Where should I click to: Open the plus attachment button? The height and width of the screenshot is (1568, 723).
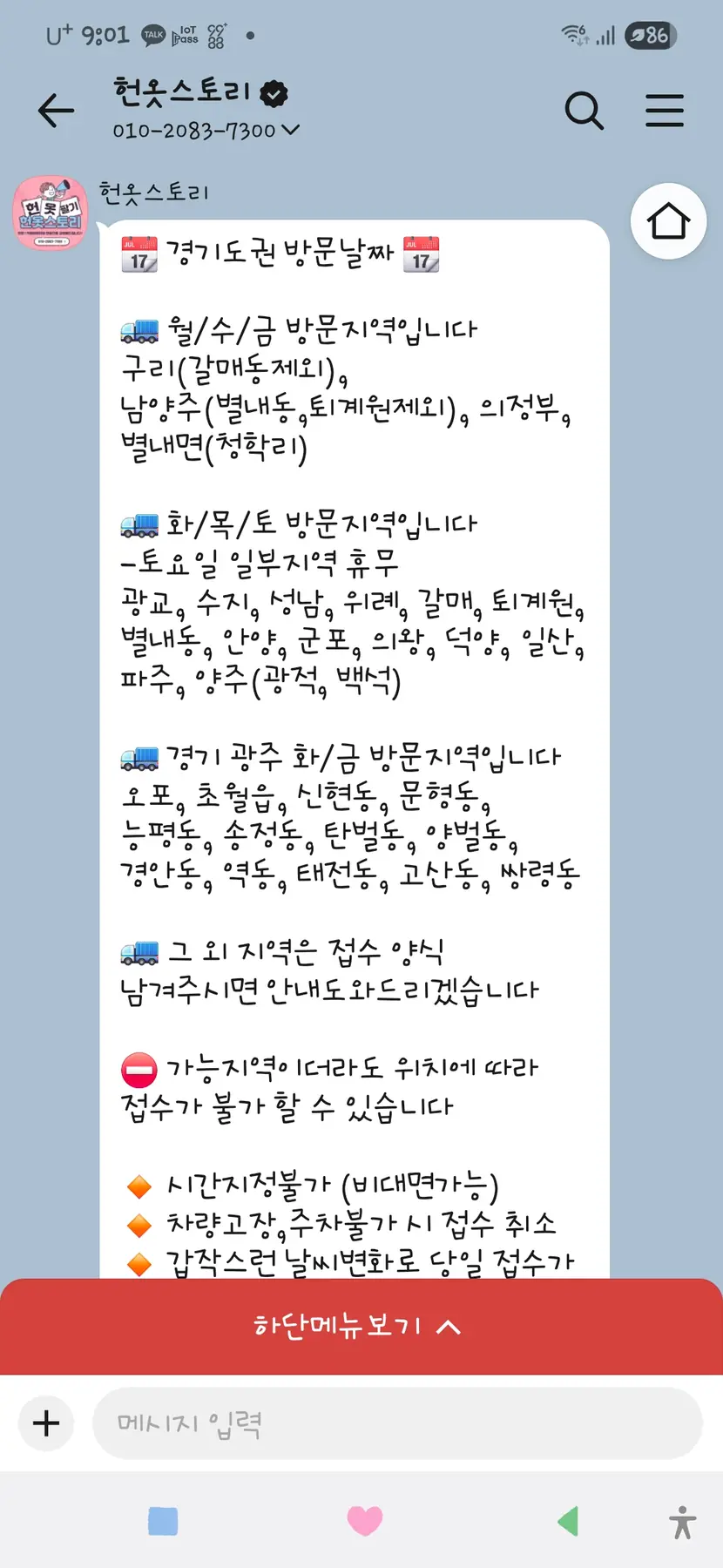(46, 1423)
